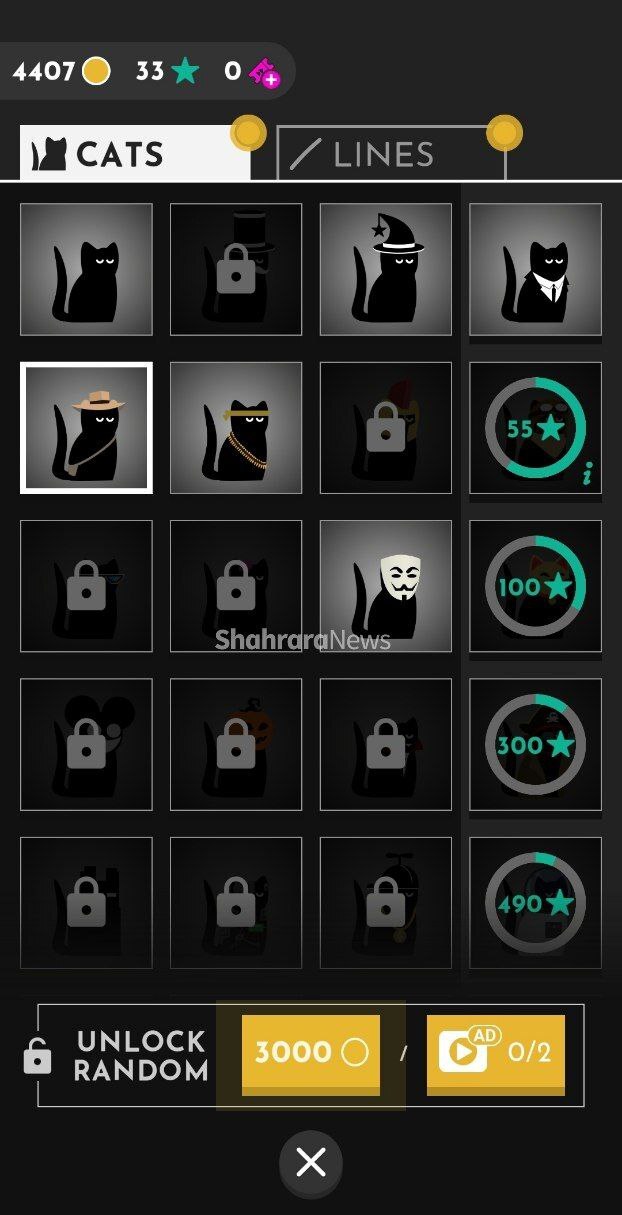Pick the cat wearing suit and tie

point(535,269)
